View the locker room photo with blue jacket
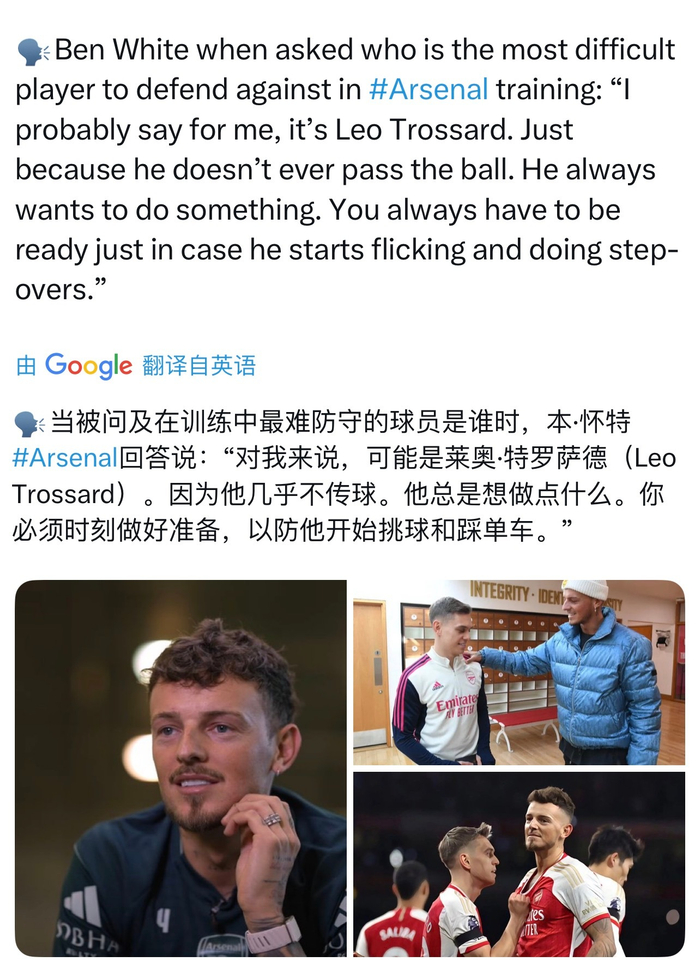Screen dimensions: 700x980 [518, 672]
